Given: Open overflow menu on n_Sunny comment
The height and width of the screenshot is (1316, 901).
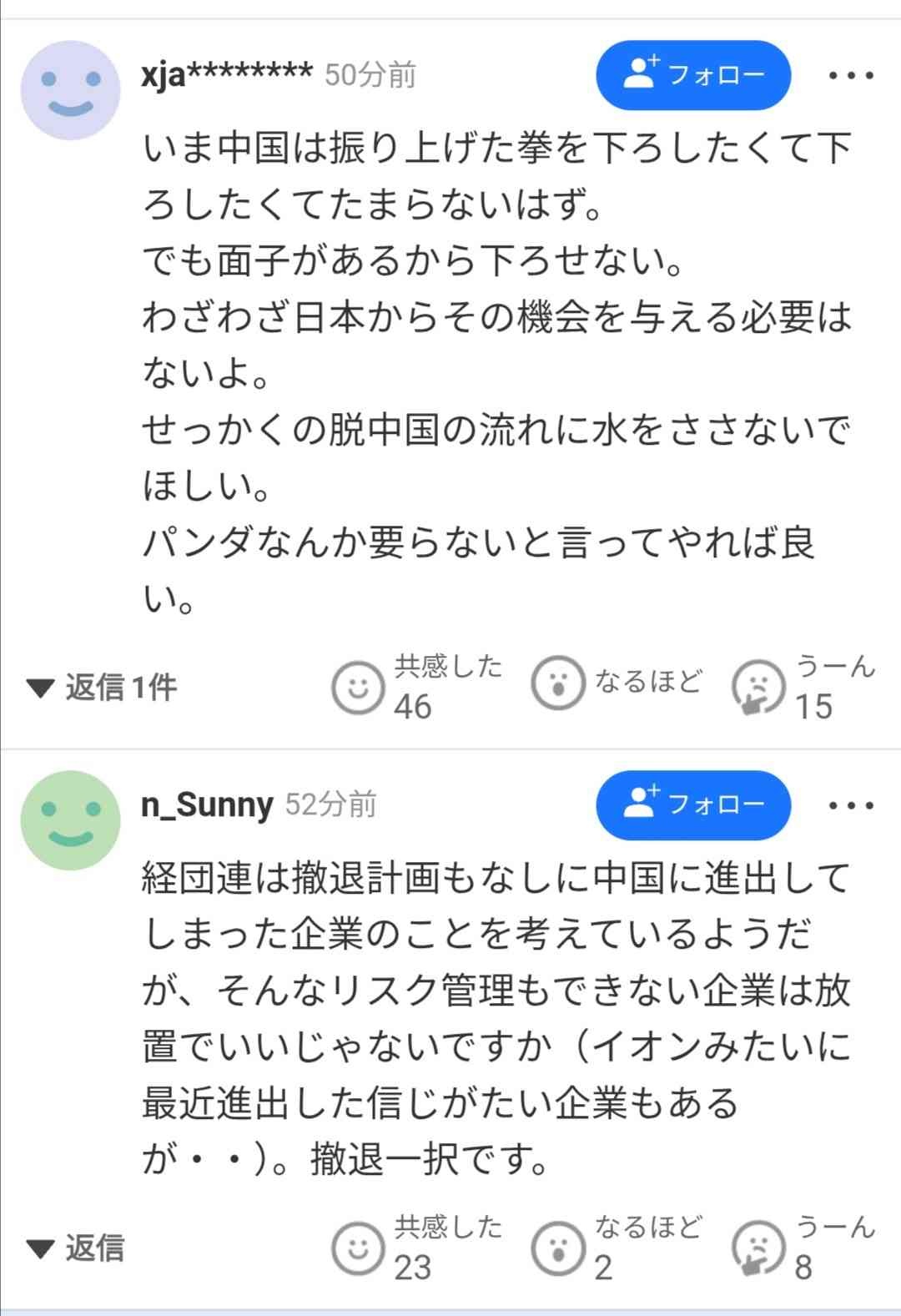Looking at the screenshot, I should pos(851,805).
